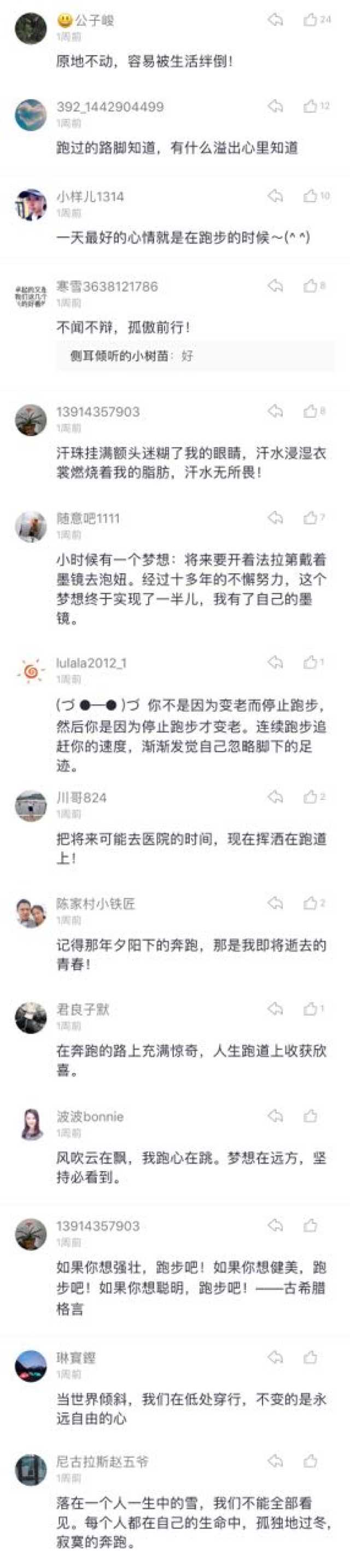Image resolution: width=350 pixels, height=1568 pixels.
Task: Like 陈家村小铁匠's comment
Action: point(311,903)
